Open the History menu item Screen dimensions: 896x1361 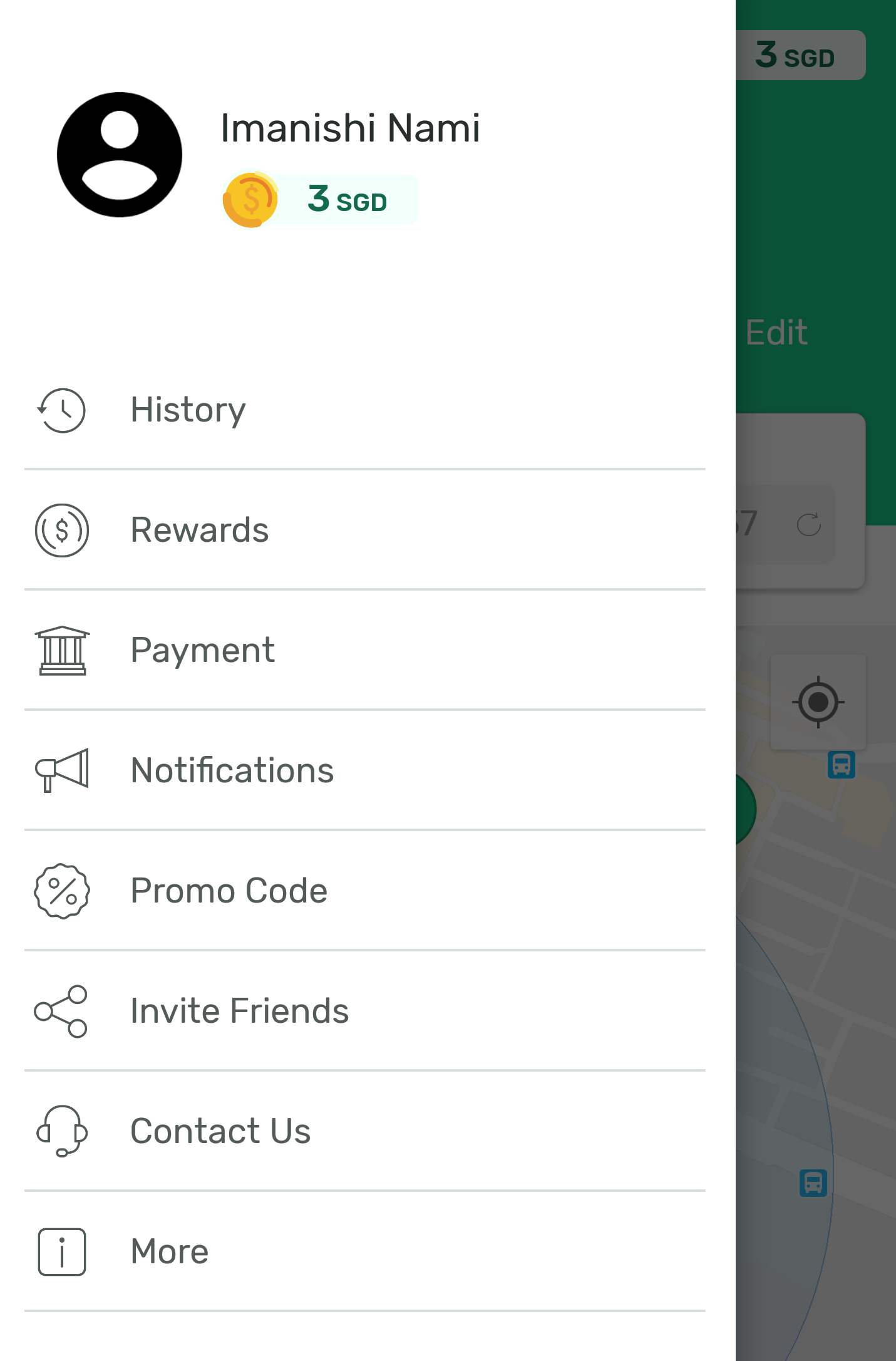pos(188,410)
